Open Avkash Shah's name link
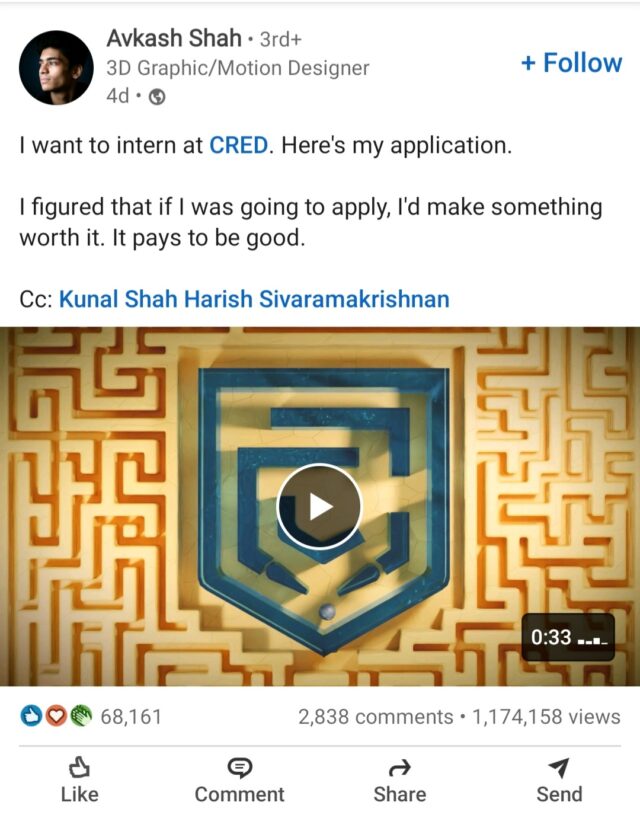This screenshot has height=831, width=640. [174, 39]
